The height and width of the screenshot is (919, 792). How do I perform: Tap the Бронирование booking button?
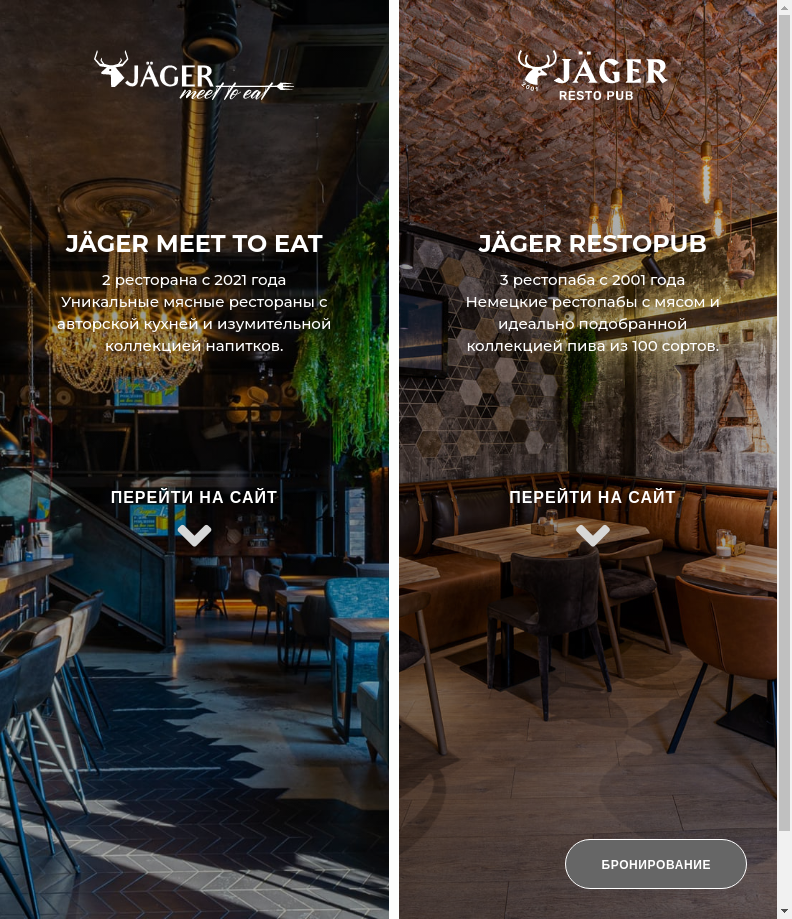(656, 864)
